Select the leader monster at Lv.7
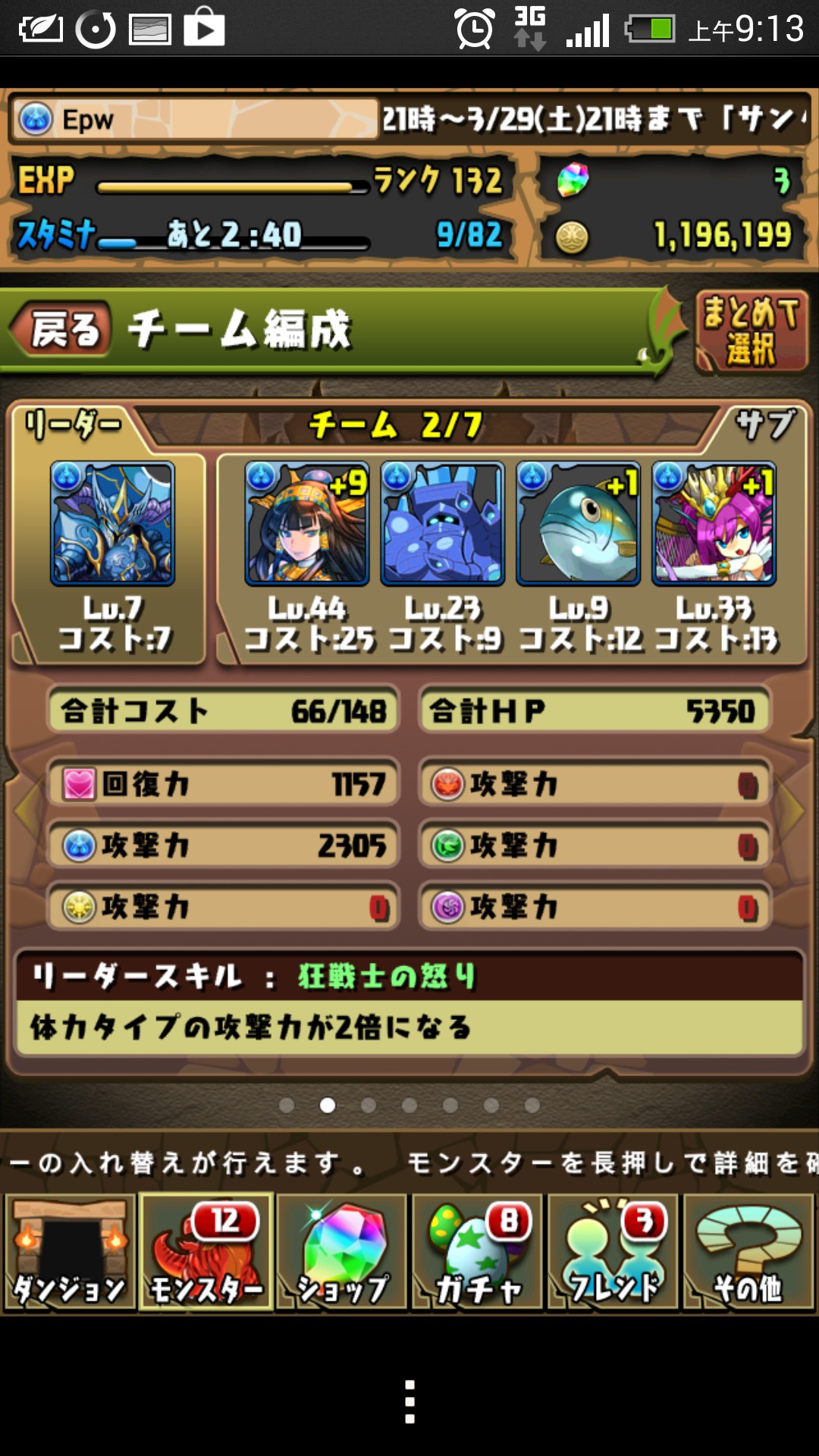The width and height of the screenshot is (819, 1456). (x=112, y=524)
